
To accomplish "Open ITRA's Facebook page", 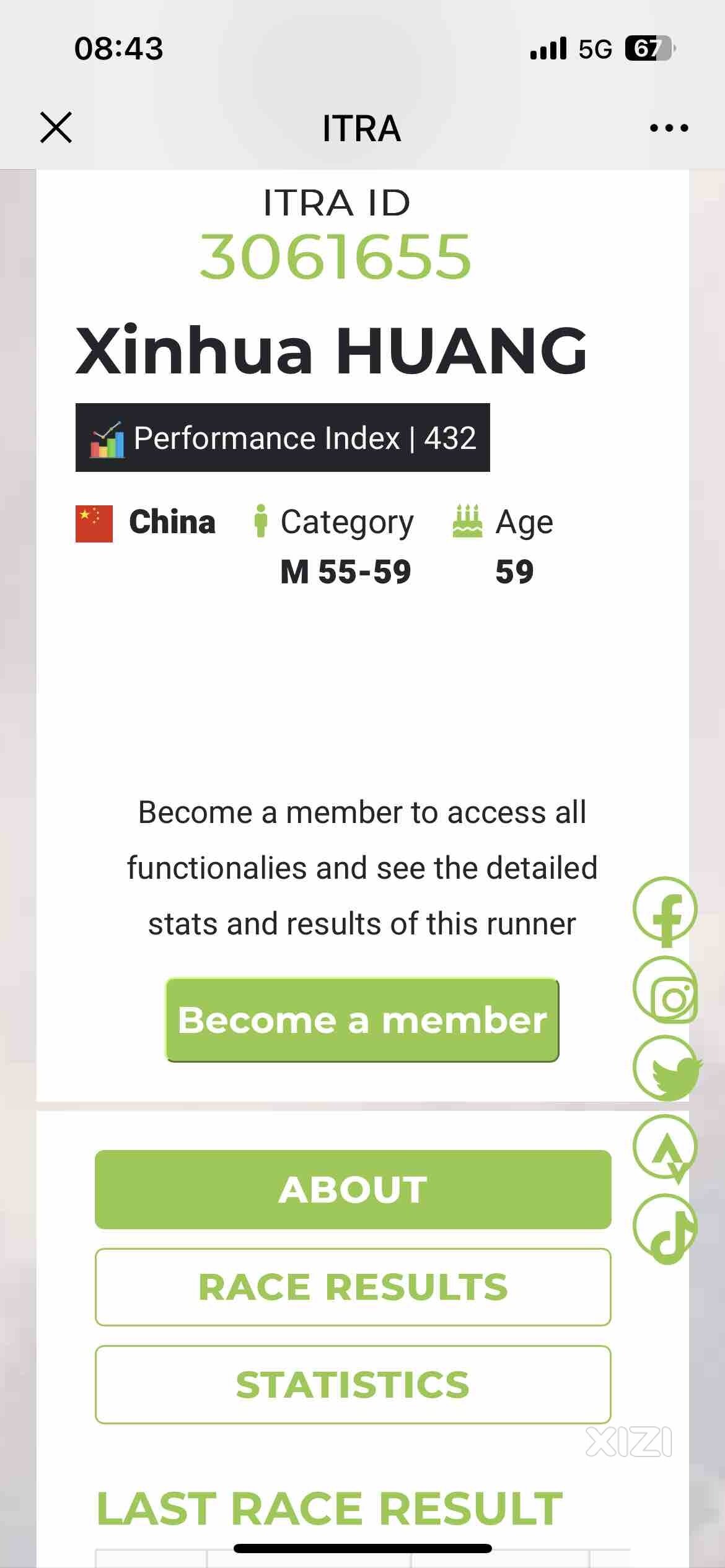I will [665, 909].
